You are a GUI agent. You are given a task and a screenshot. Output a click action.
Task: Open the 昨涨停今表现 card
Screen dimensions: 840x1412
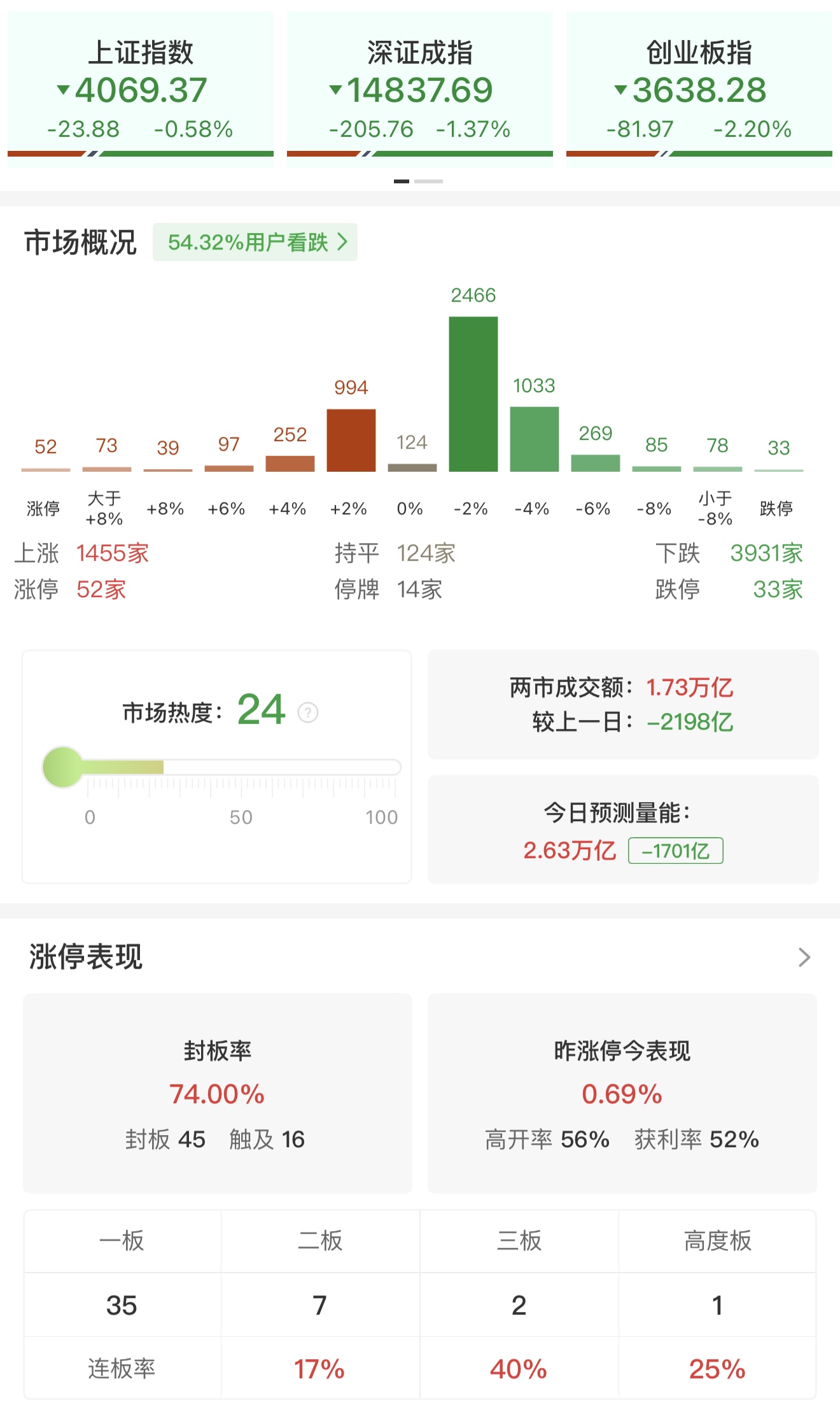(622, 1092)
